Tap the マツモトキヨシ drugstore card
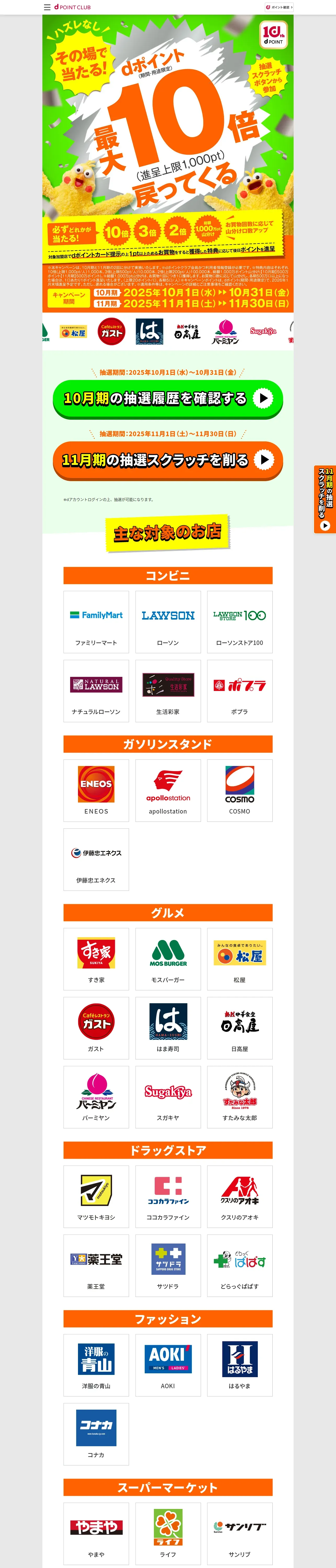336x1568 pixels. [96, 1196]
